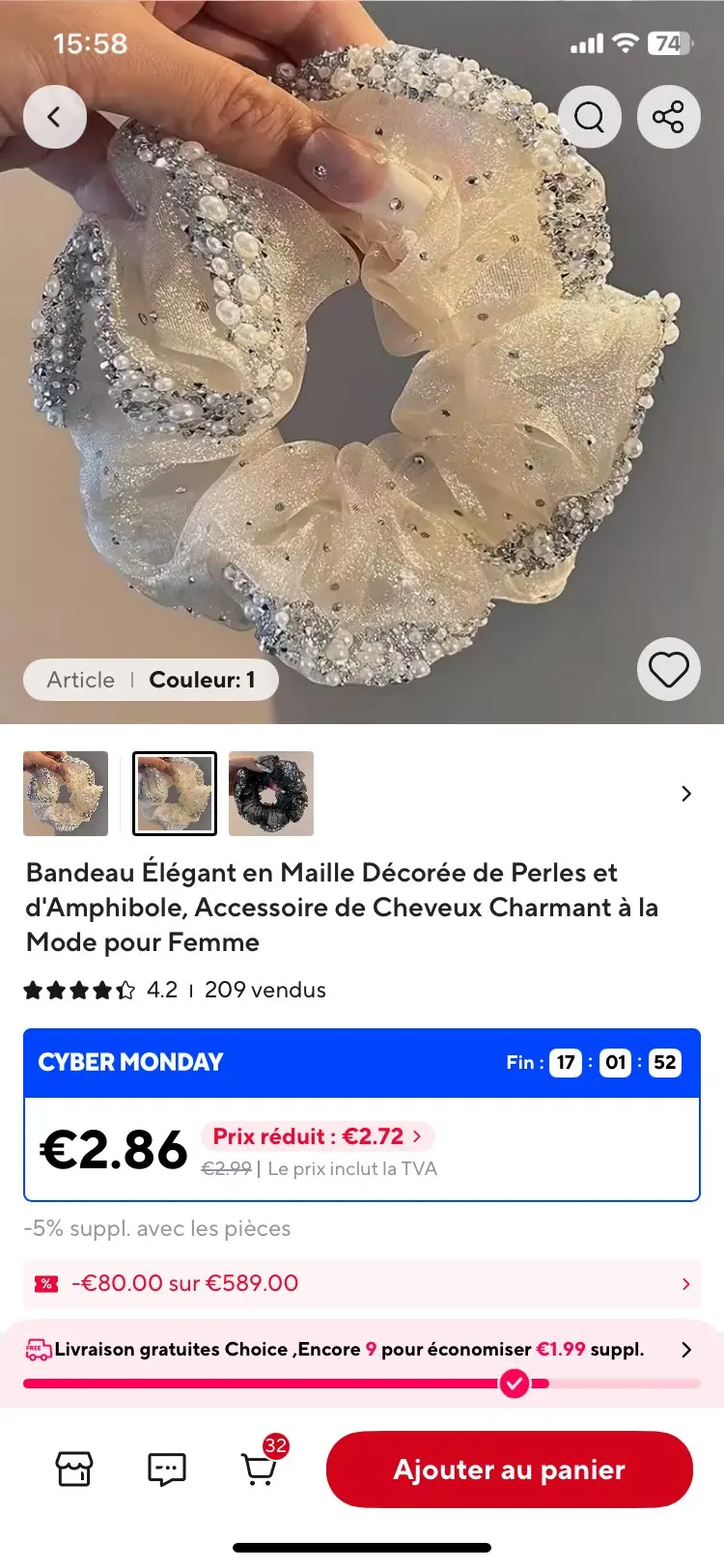Expand the color options chevron
The height and width of the screenshot is (1568, 724).
(686, 794)
